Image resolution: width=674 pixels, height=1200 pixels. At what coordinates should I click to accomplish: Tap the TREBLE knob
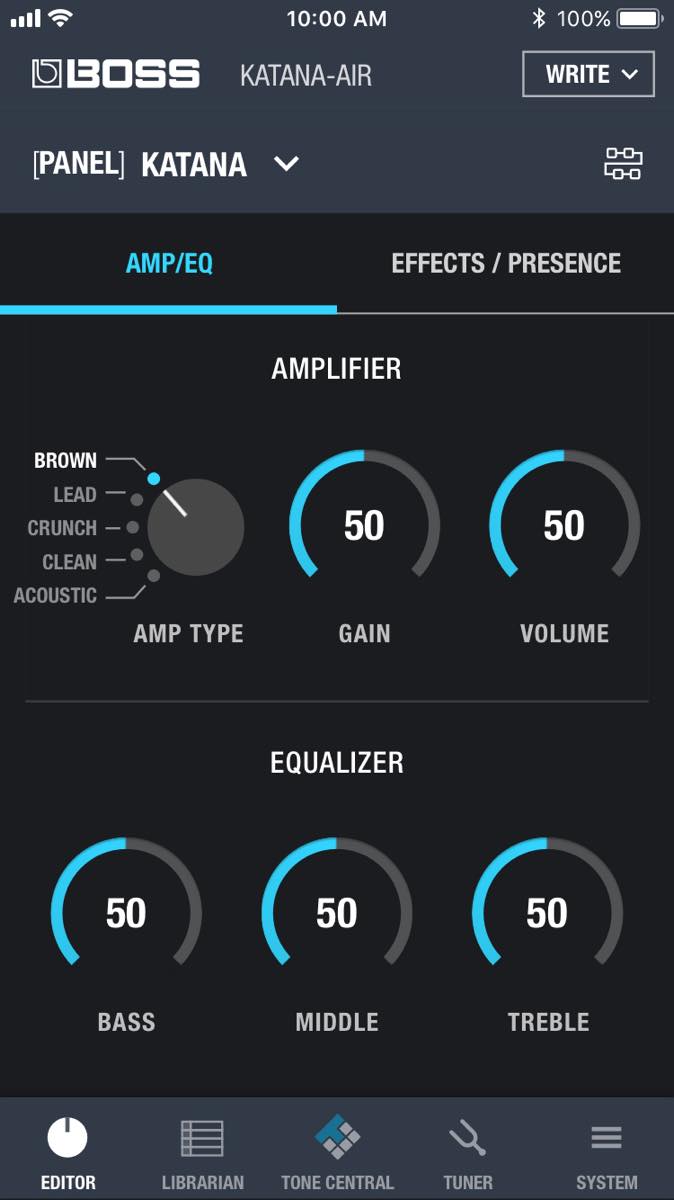coord(547,914)
